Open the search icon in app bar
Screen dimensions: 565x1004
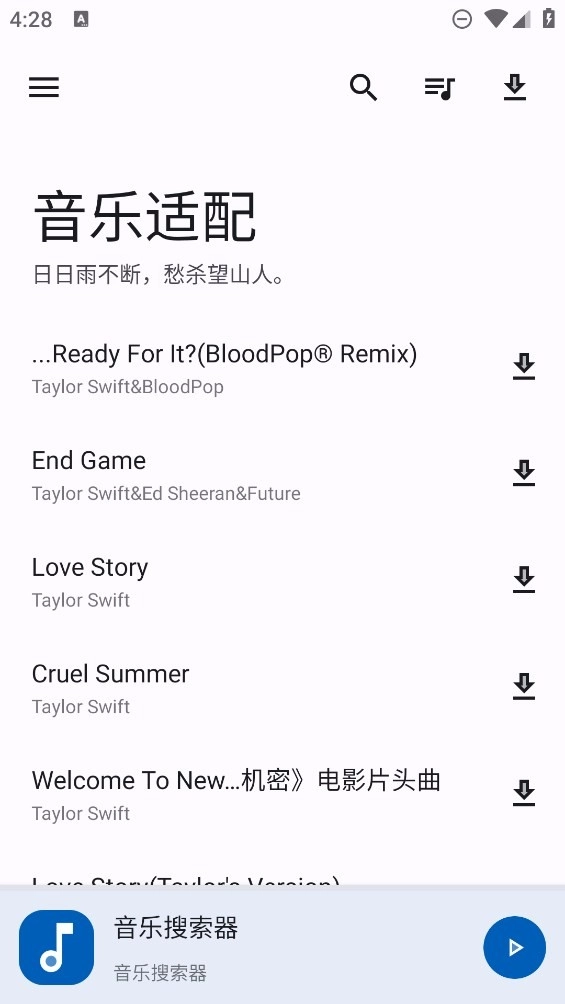[x=363, y=87]
